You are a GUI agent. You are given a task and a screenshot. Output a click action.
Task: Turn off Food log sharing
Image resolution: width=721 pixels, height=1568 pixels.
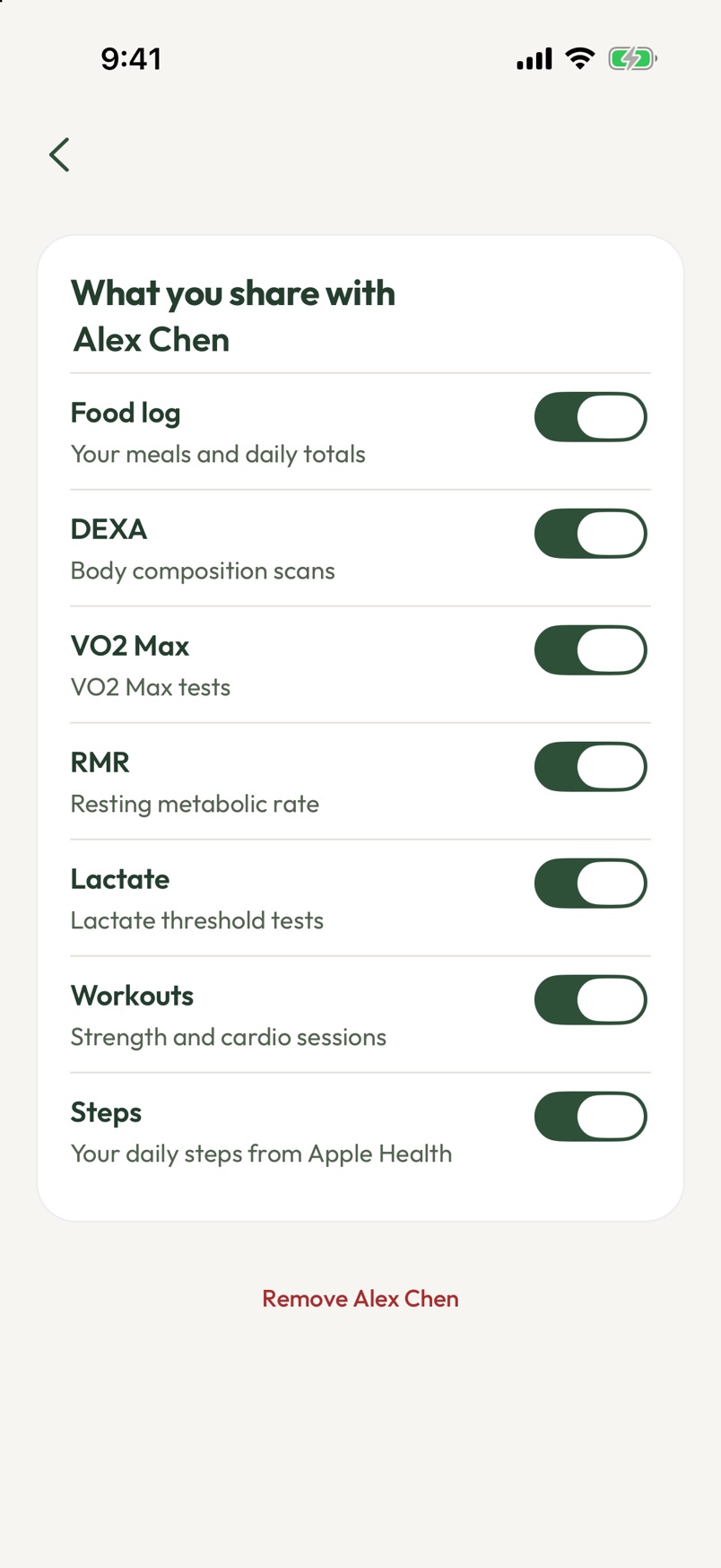pyautogui.click(x=591, y=417)
